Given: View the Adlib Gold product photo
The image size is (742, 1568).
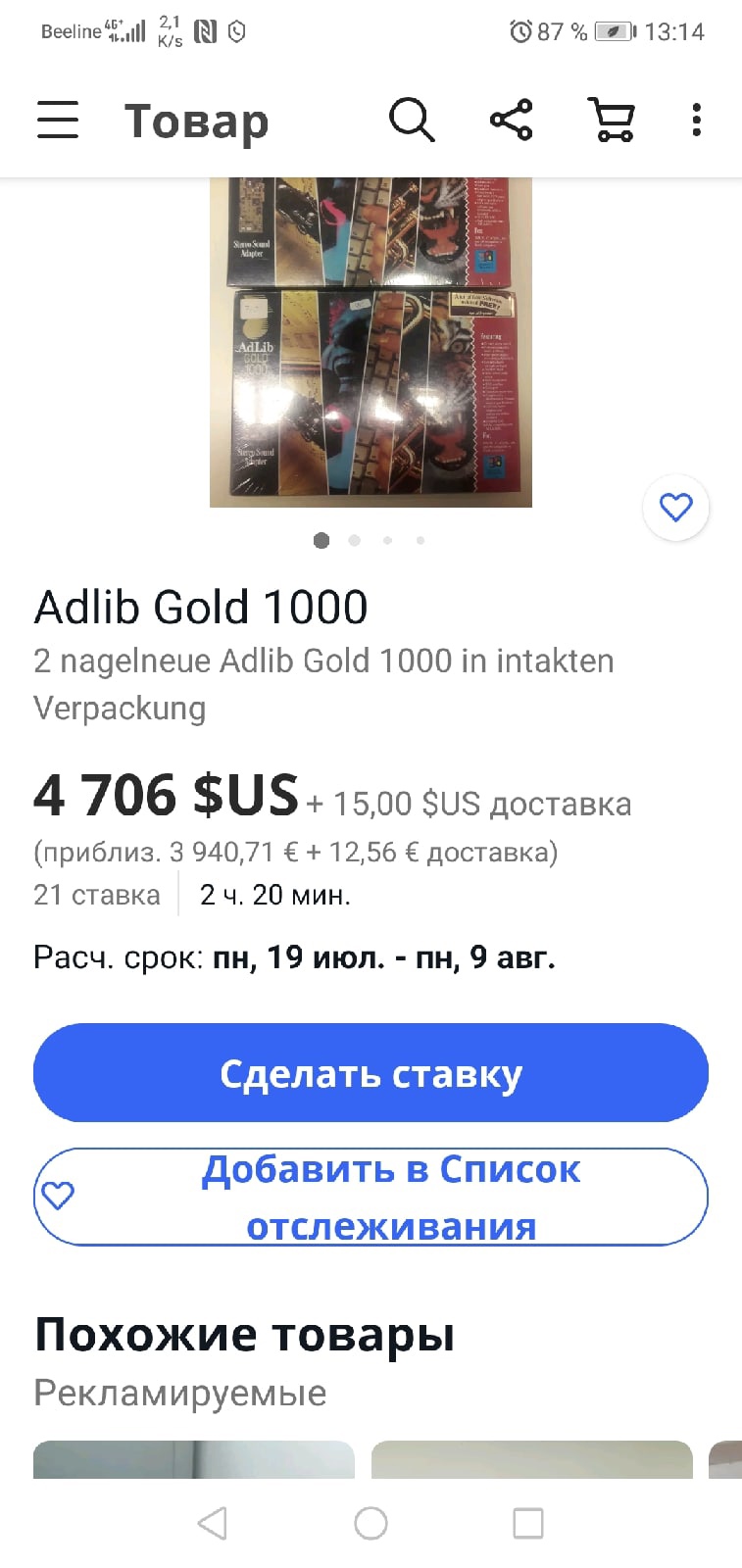Looking at the screenshot, I should tap(371, 343).
